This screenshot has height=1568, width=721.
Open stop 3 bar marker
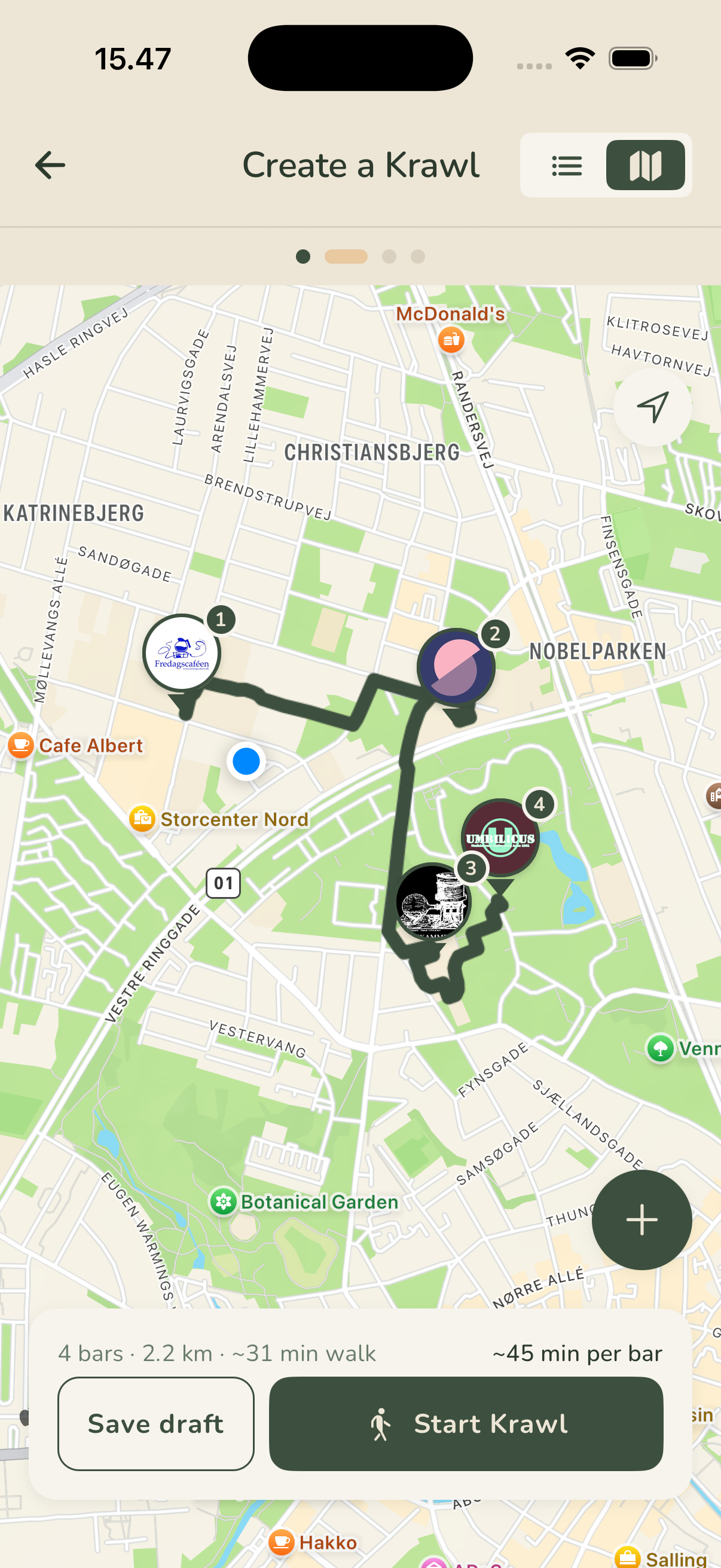433,901
